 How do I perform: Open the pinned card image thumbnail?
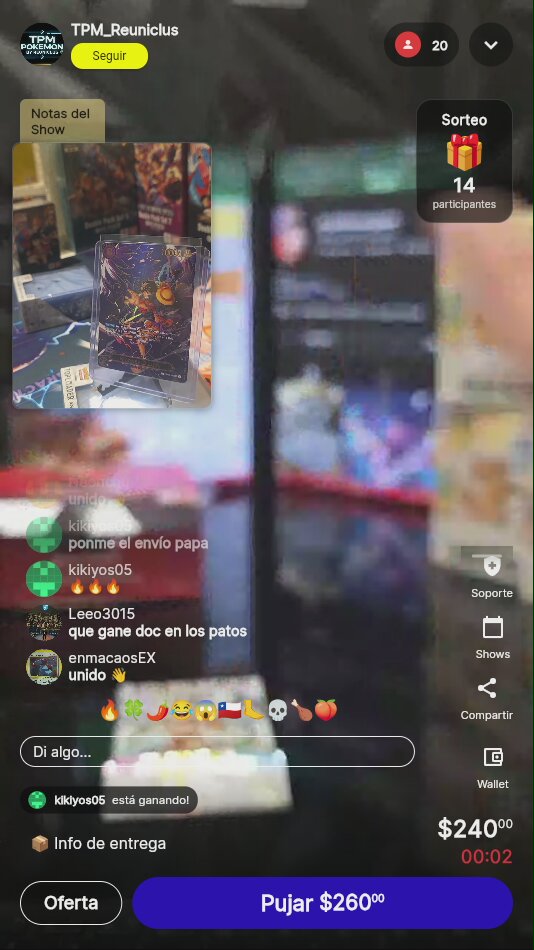[112, 275]
